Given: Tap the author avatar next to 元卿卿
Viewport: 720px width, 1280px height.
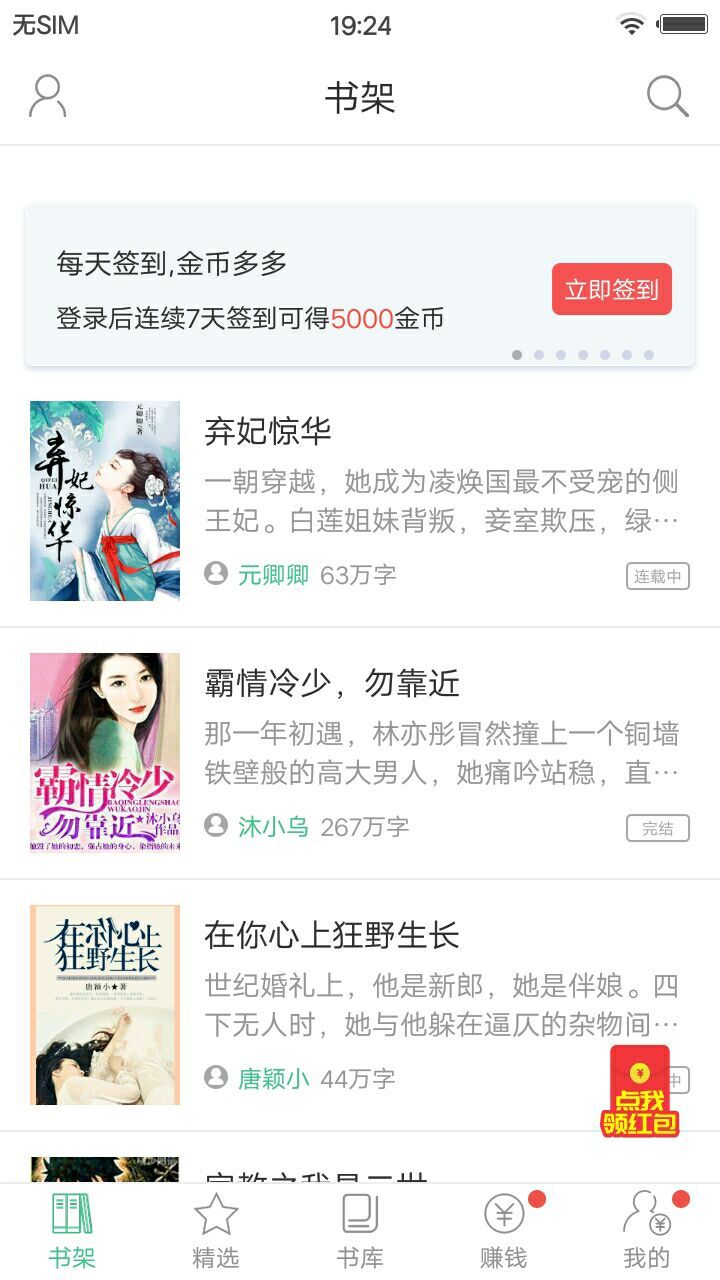Looking at the screenshot, I should click(216, 575).
